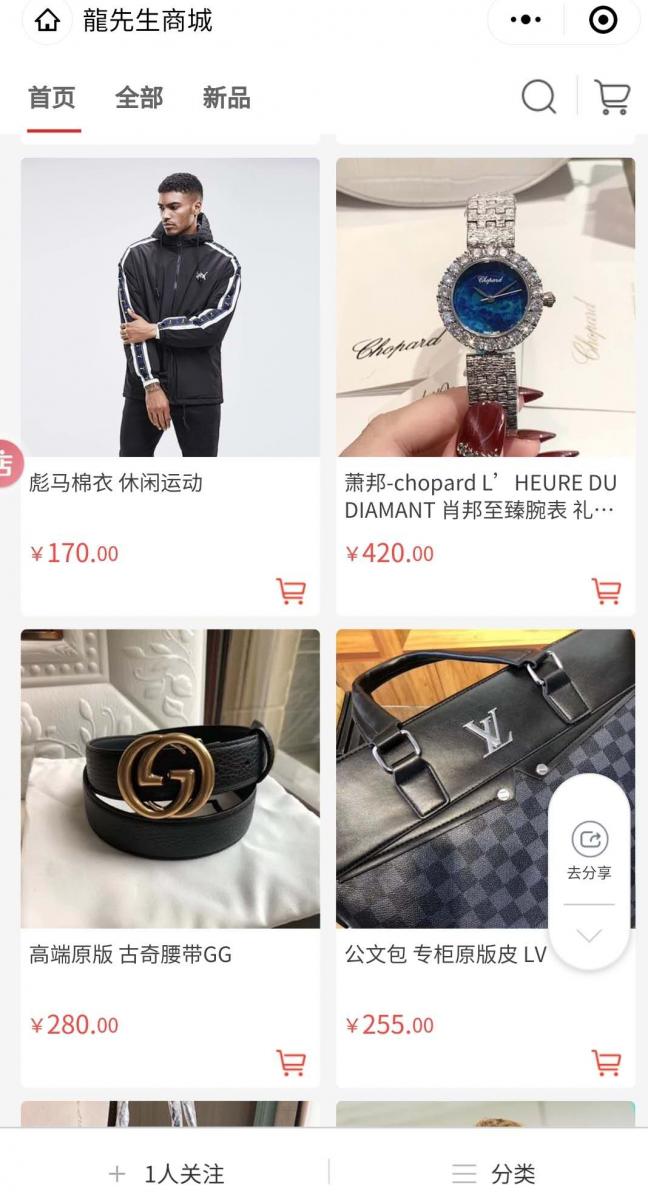Add the ¥420 Chopard watch to cart
648x1200 pixels.
click(x=606, y=591)
